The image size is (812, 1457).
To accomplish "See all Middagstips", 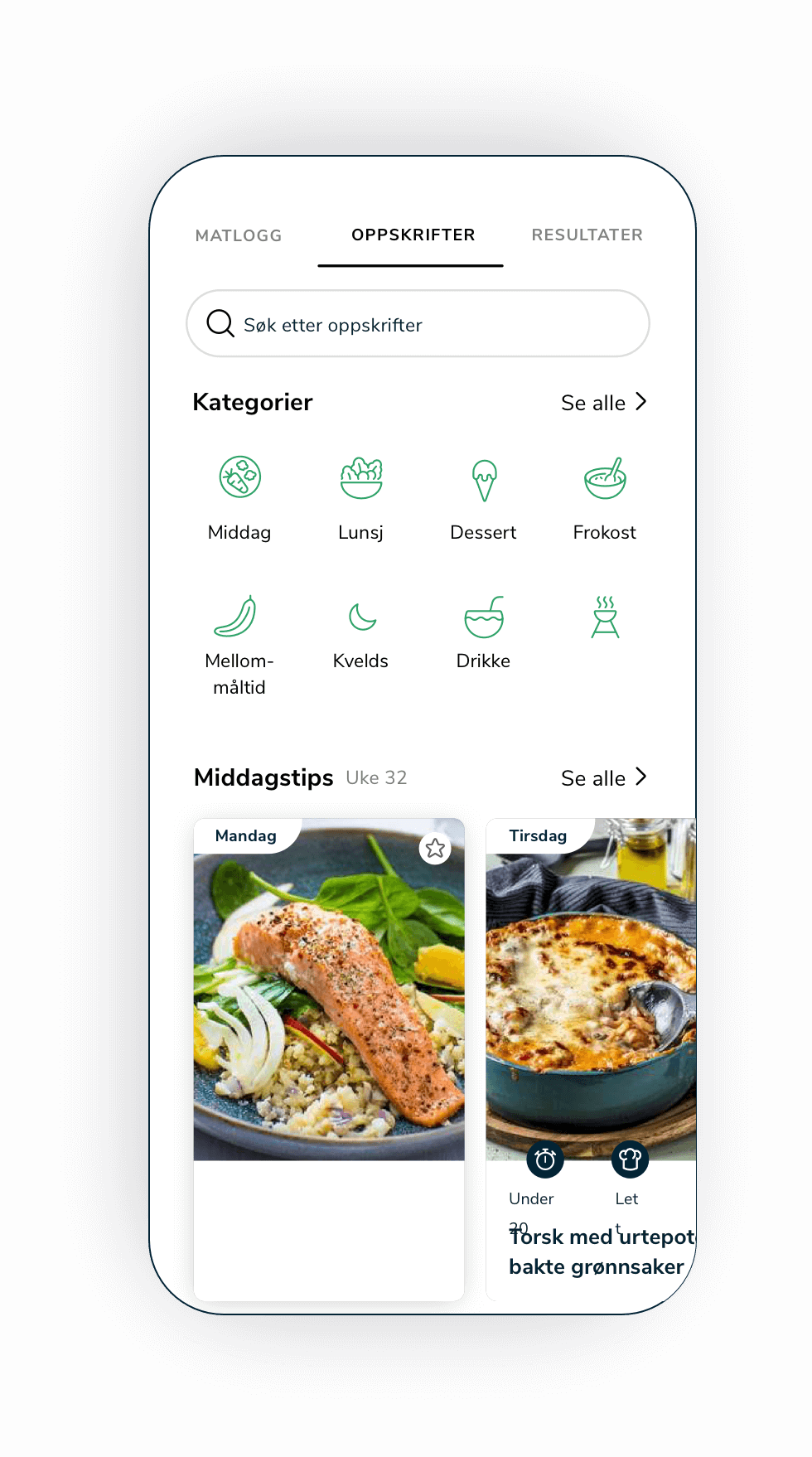I will pos(603,778).
